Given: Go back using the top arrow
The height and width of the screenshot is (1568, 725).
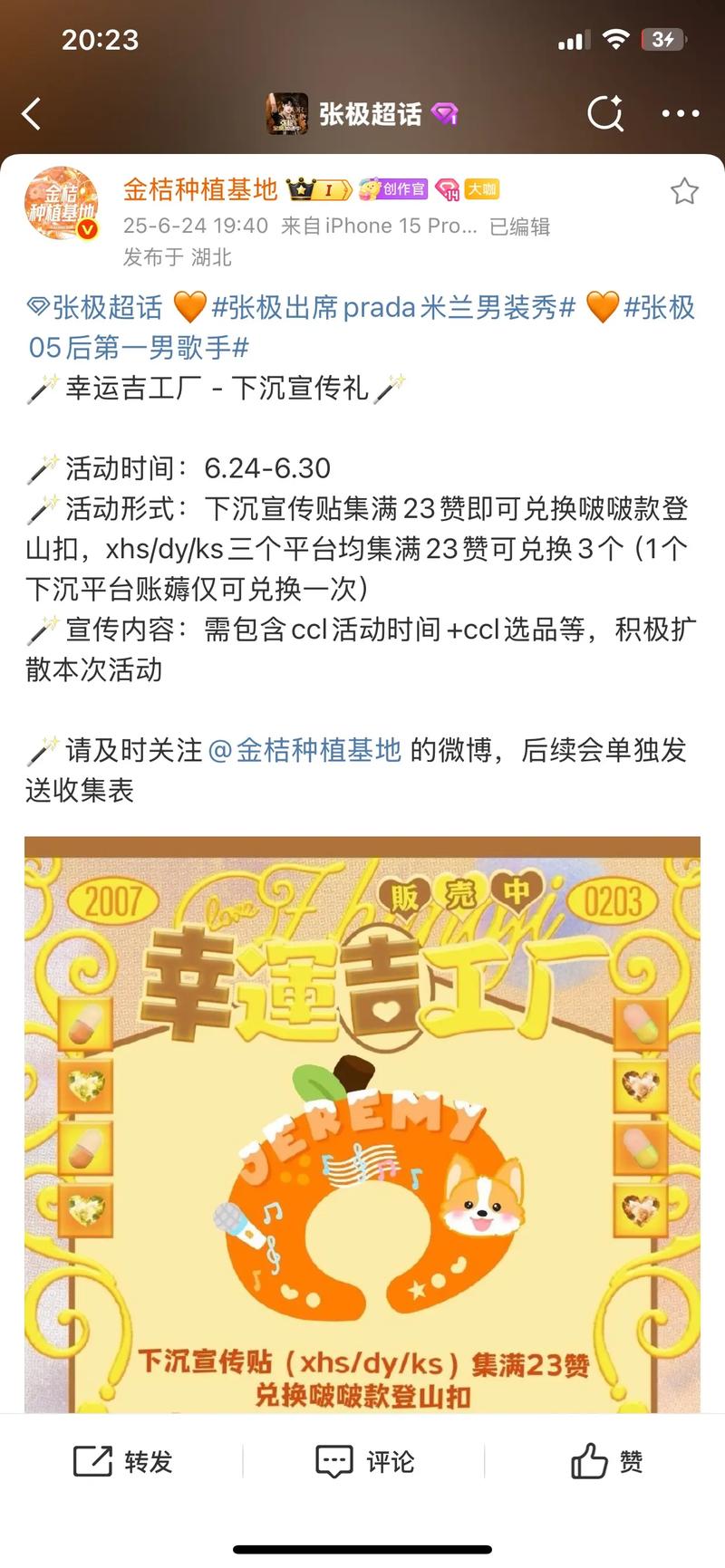Looking at the screenshot, I should pos(32,114).
